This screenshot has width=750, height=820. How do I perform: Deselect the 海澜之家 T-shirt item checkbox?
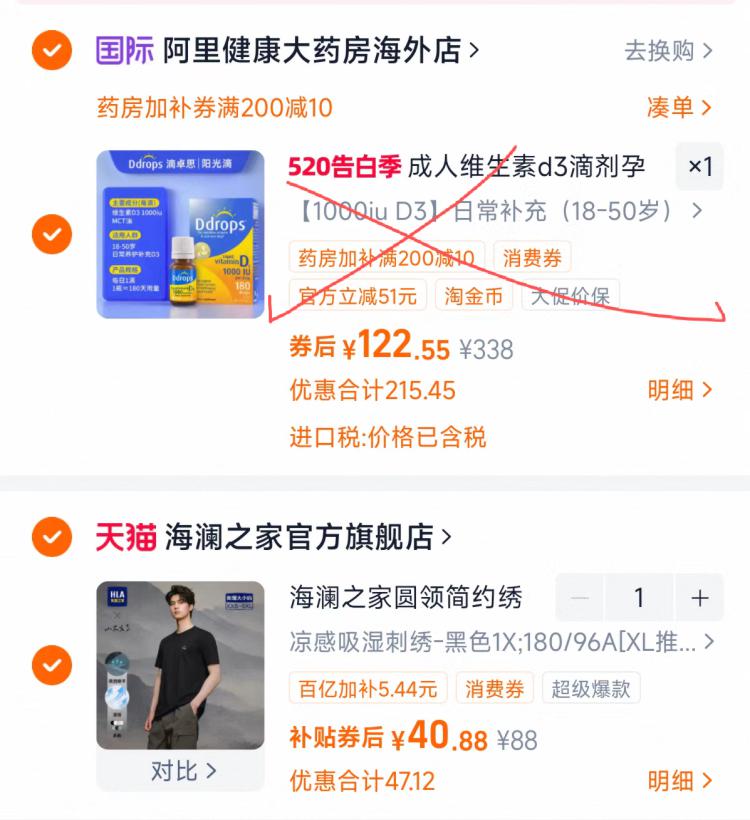click(x=52, y=665)
